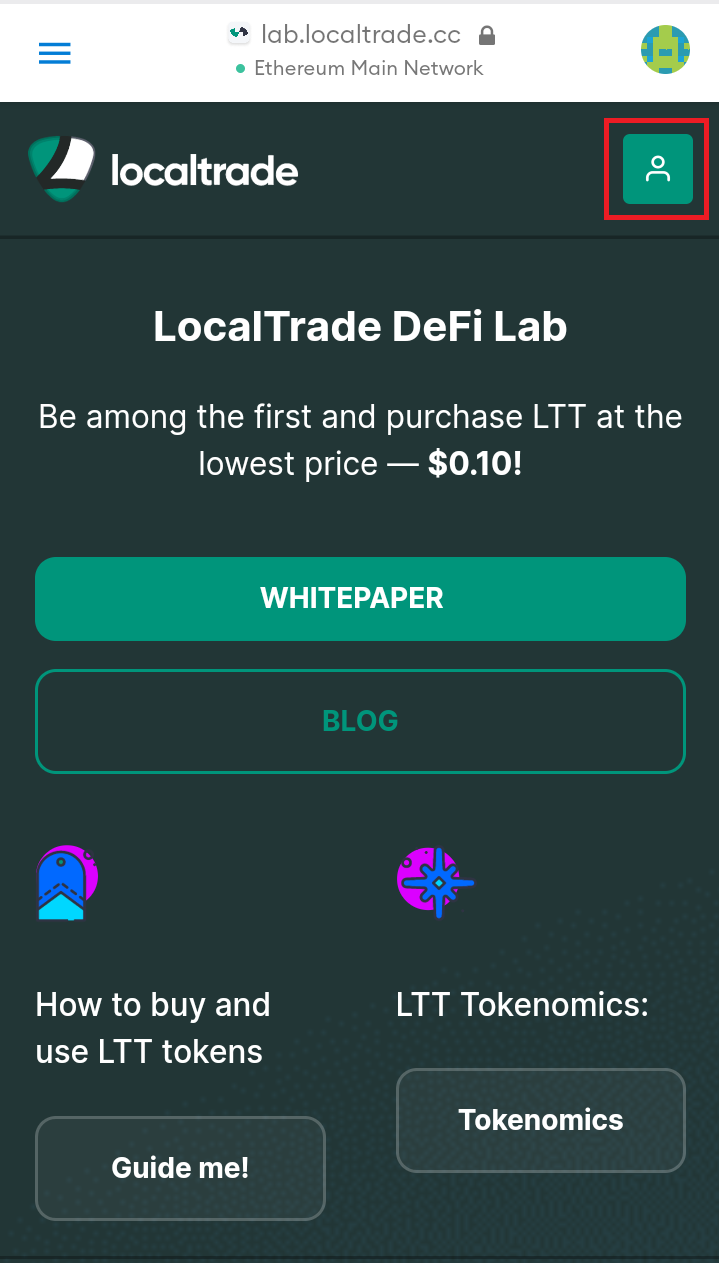Tap the Guide me! button
Screen dimensions: 719x1263
tap(180, 1167)
